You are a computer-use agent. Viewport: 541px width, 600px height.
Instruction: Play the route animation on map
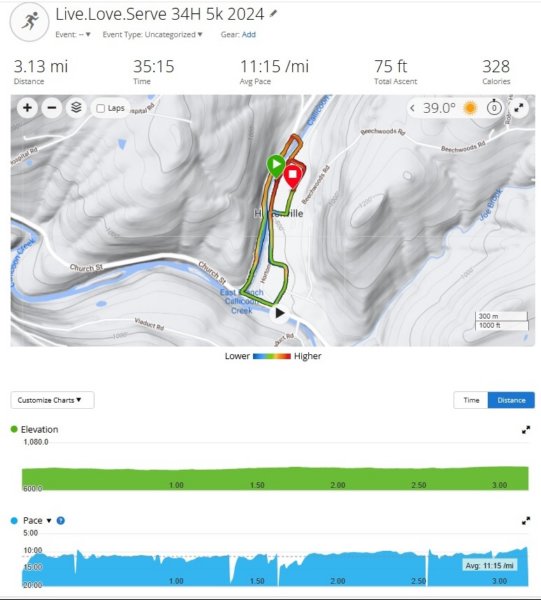280,313
